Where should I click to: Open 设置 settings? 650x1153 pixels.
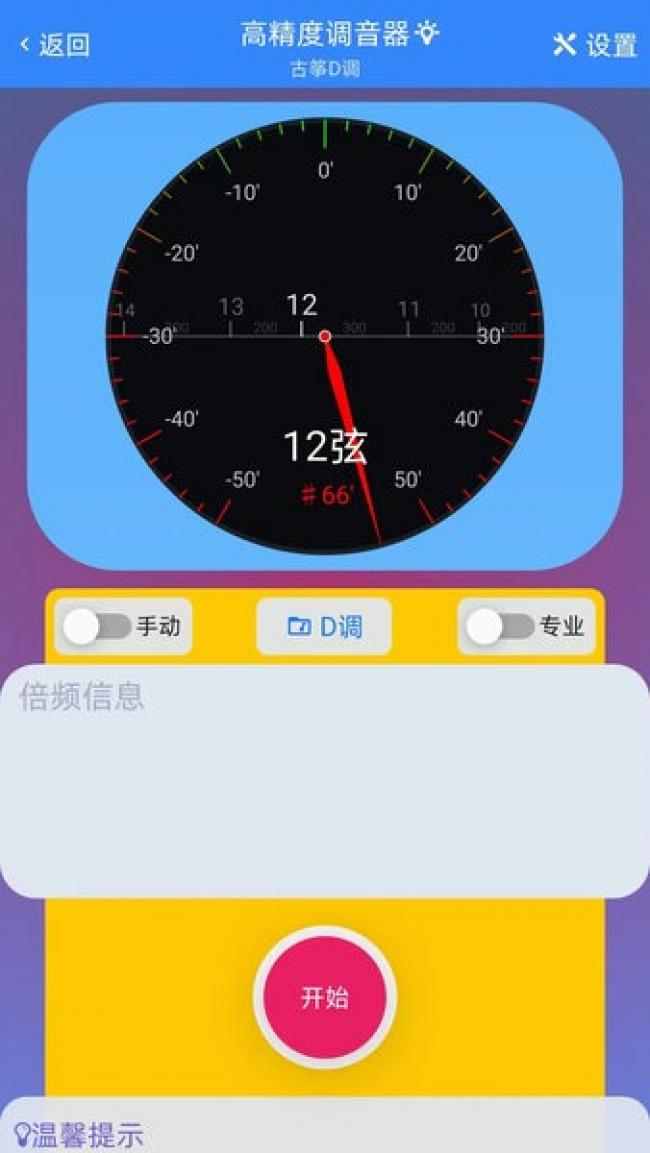coord(594,46)
